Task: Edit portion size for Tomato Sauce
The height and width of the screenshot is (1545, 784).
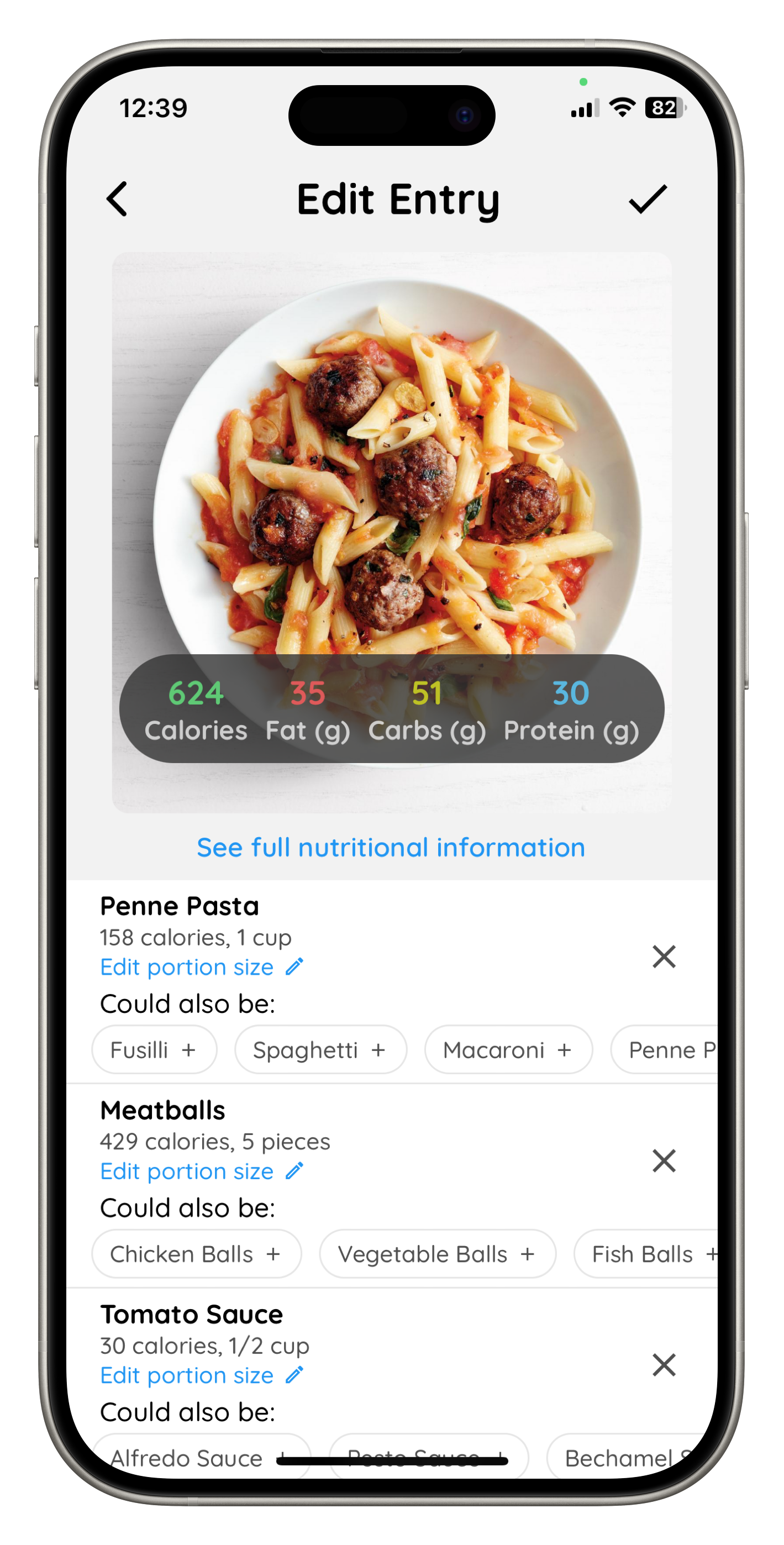Action: click(202, 1375)
